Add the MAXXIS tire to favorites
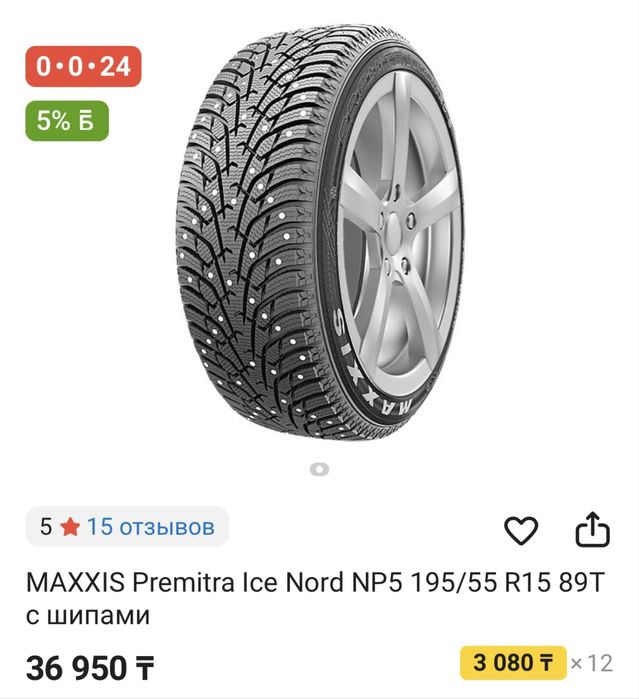This screenshot has width=639, height=699. tap(520, 530)
